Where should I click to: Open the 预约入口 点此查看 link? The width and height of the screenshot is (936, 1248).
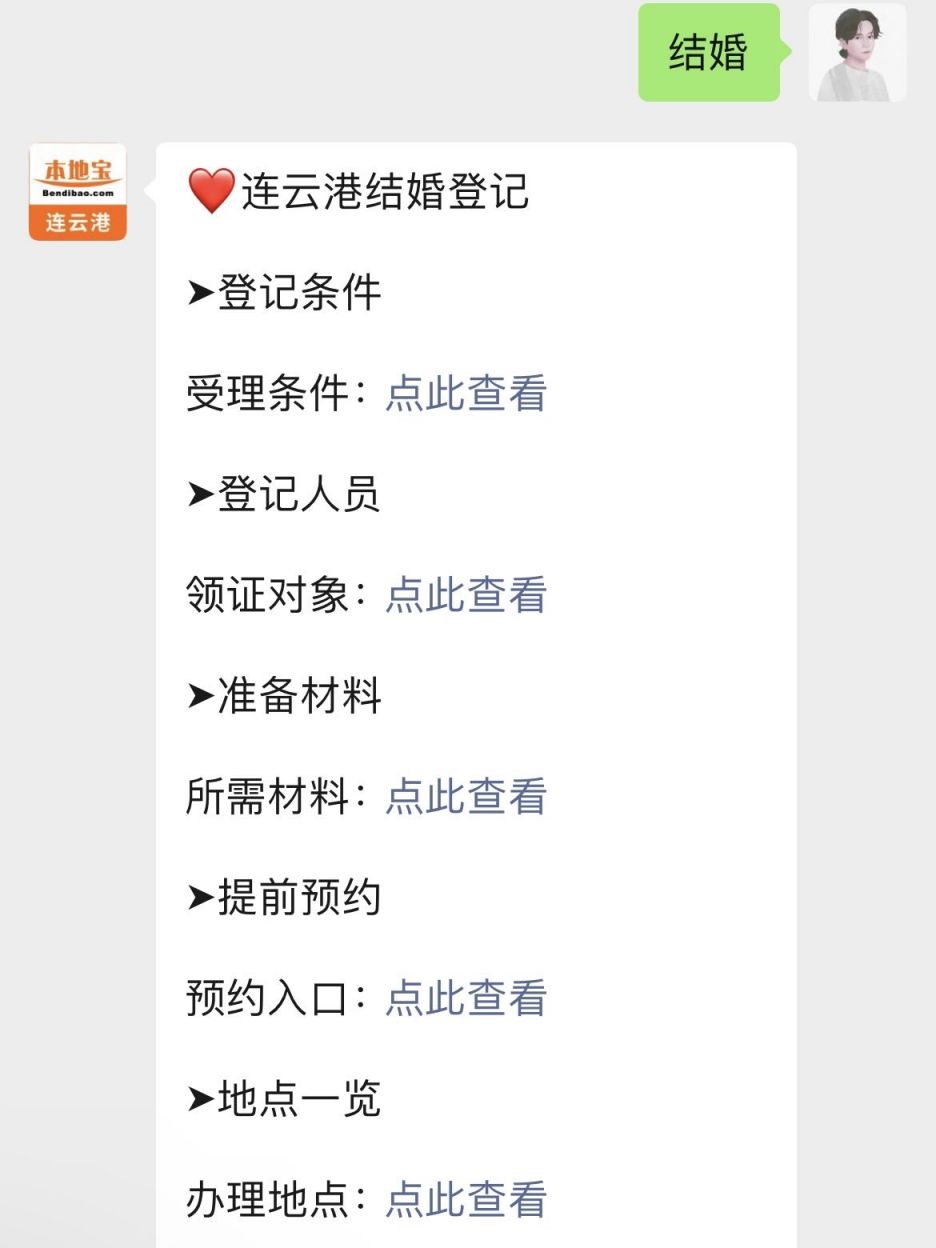click(466, 999)
